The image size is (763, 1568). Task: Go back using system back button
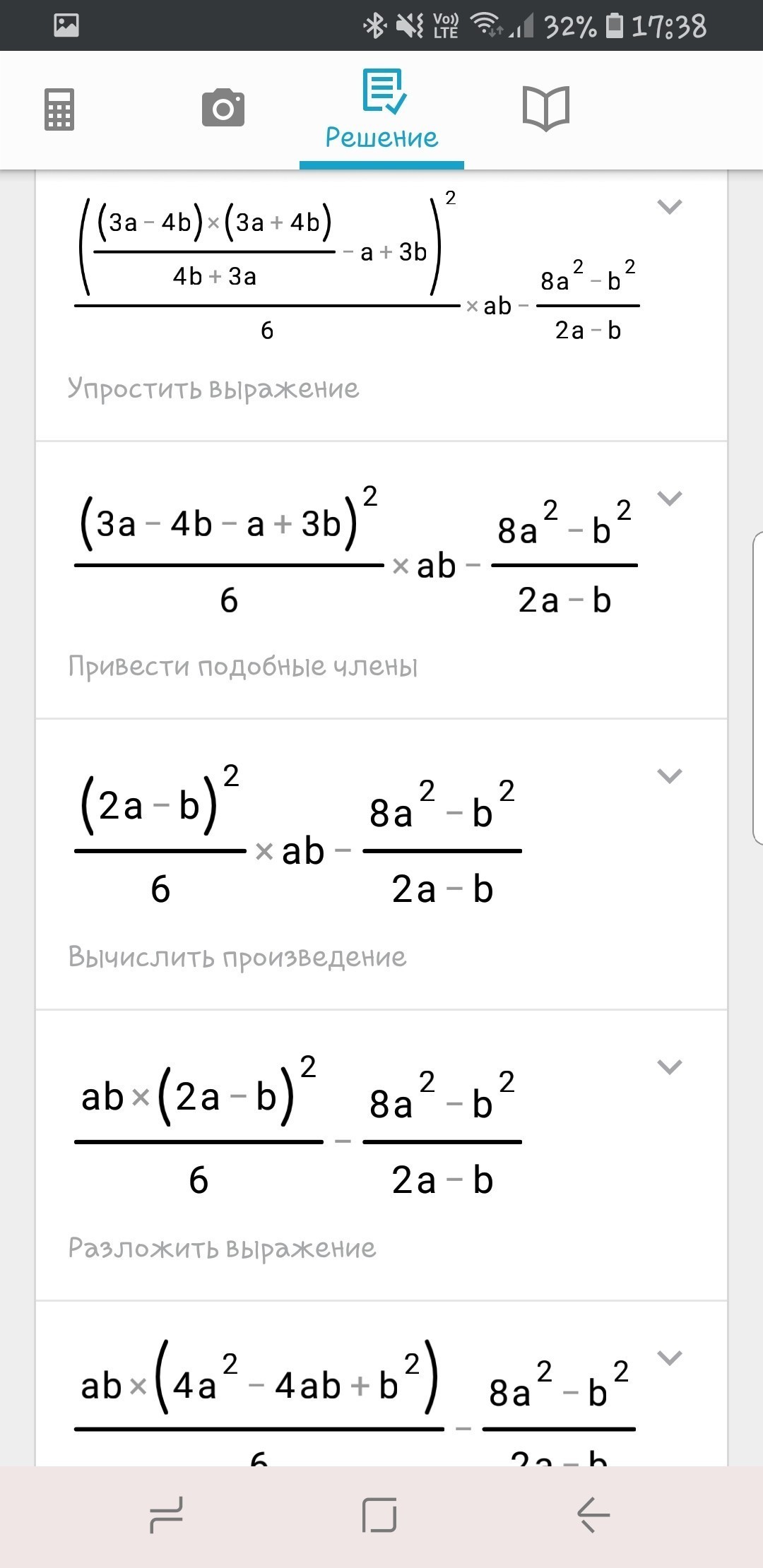tap(593, 1516)
